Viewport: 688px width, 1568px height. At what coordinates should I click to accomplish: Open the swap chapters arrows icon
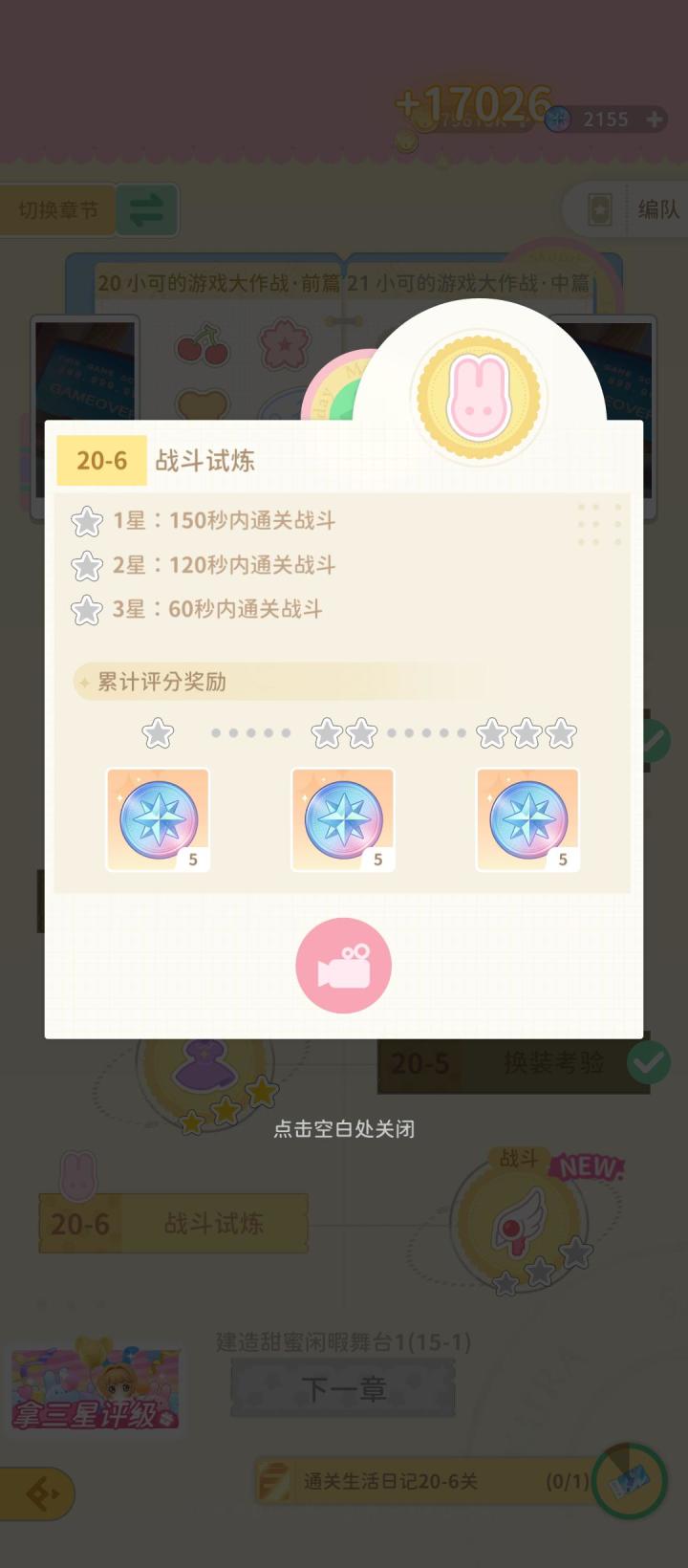click(148, 209)
